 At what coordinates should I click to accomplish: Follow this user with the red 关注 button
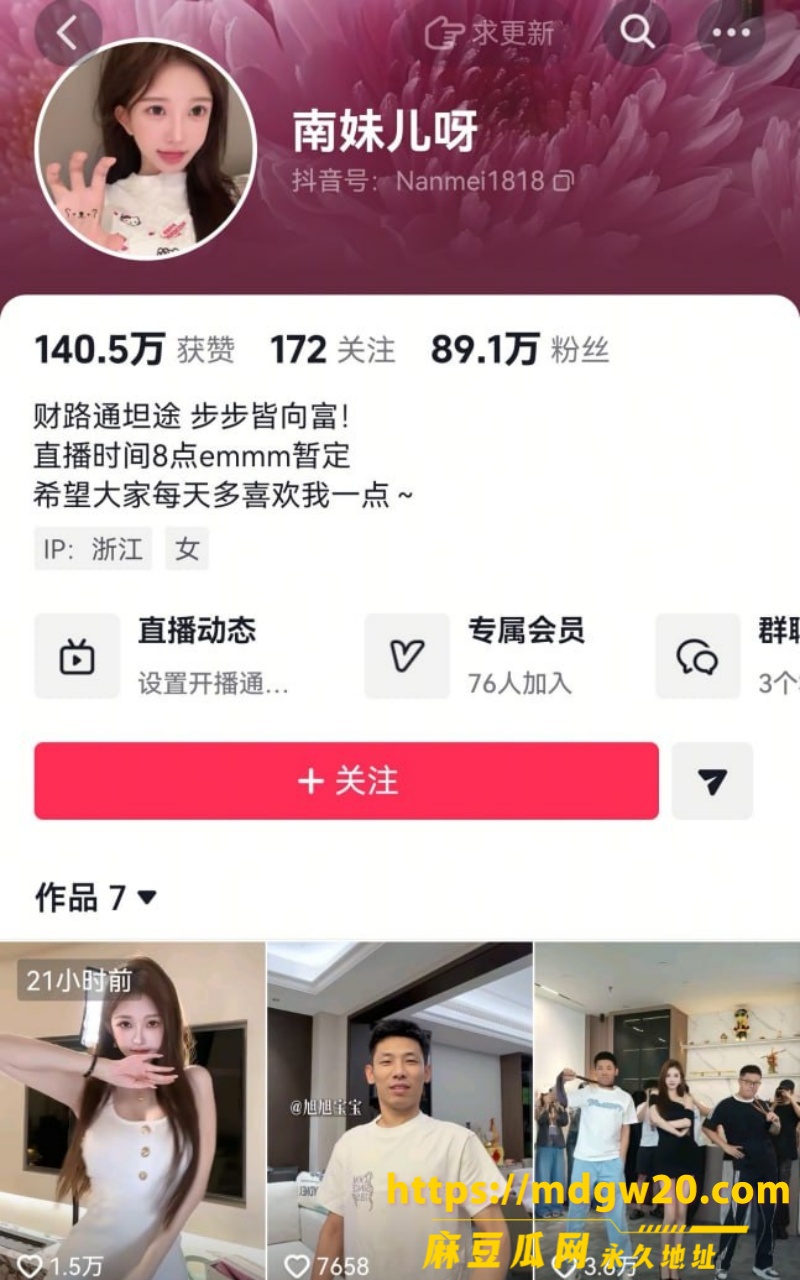tap(346, 781)
